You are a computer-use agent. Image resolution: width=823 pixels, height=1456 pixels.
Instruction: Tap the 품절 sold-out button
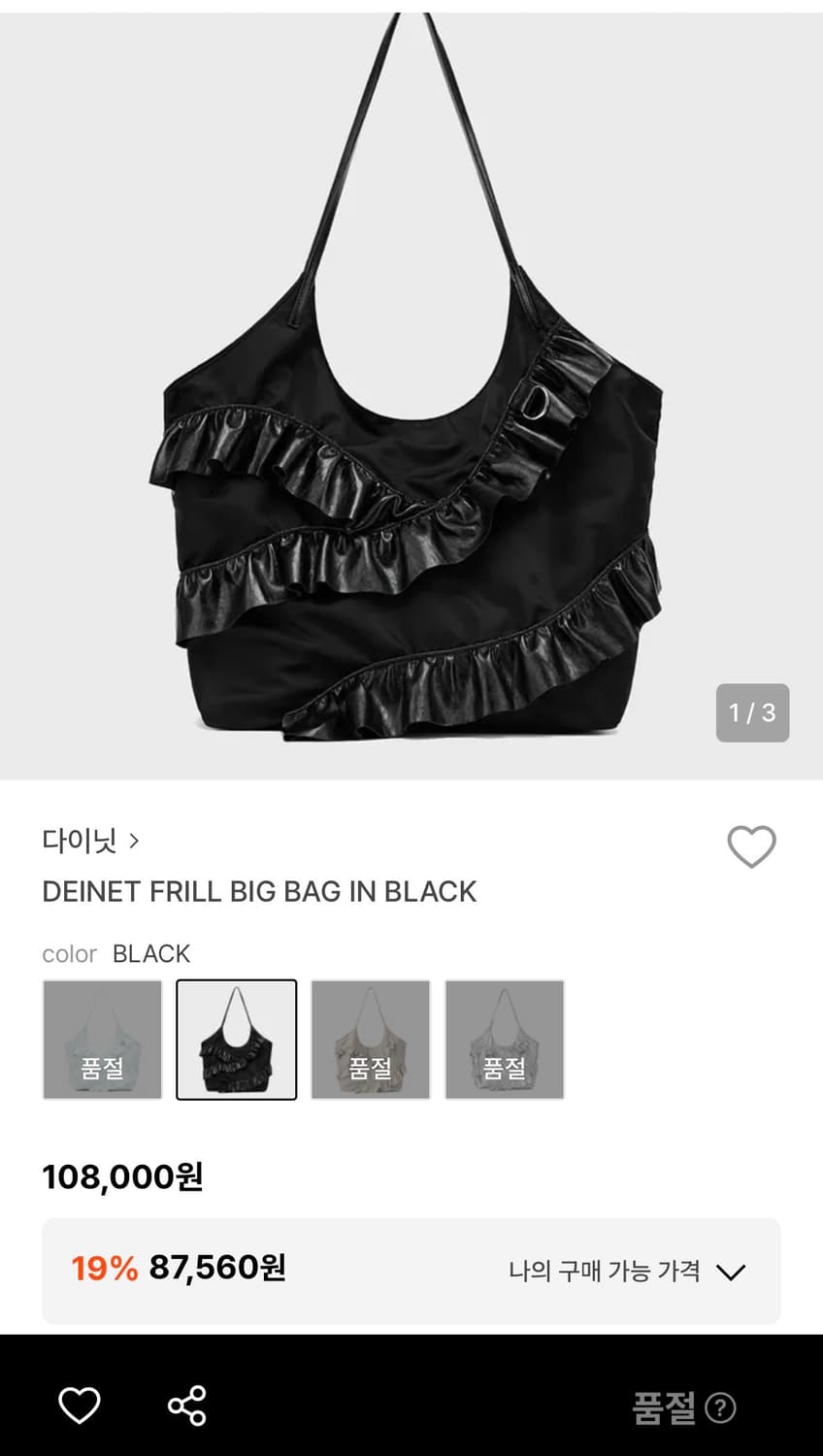coord(666,1406)
